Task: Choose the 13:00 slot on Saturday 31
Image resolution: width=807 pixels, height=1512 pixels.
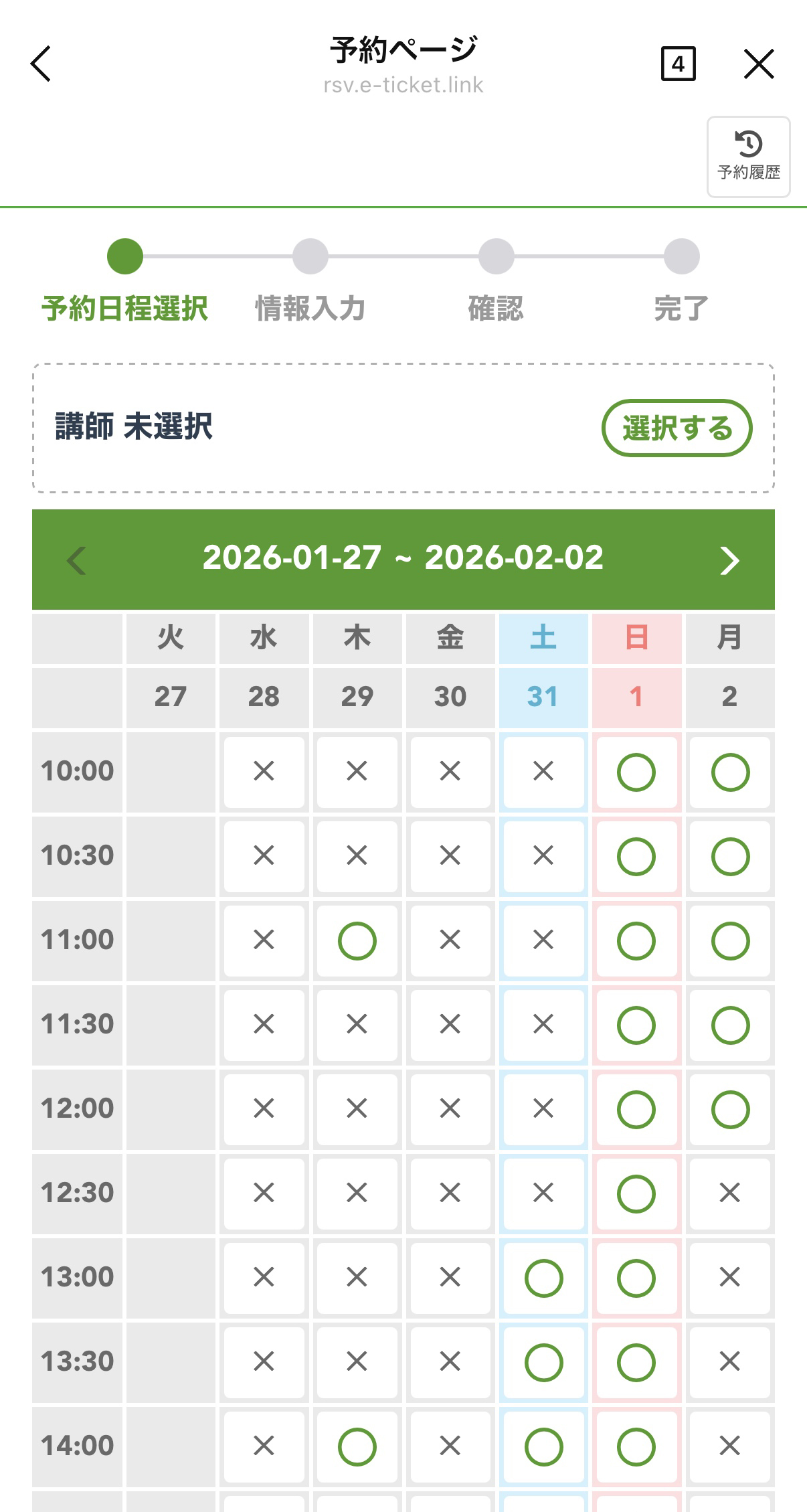Action: coord(543,1278)
